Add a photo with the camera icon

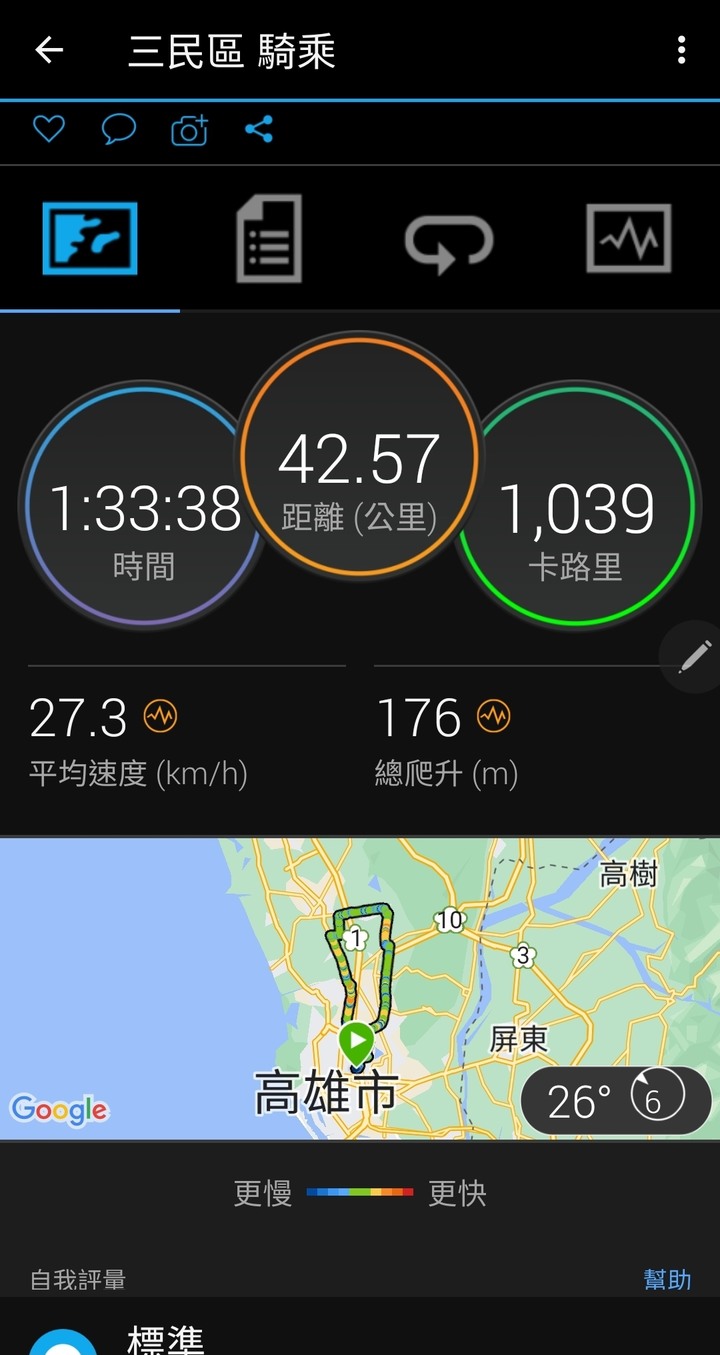[189, 130]
